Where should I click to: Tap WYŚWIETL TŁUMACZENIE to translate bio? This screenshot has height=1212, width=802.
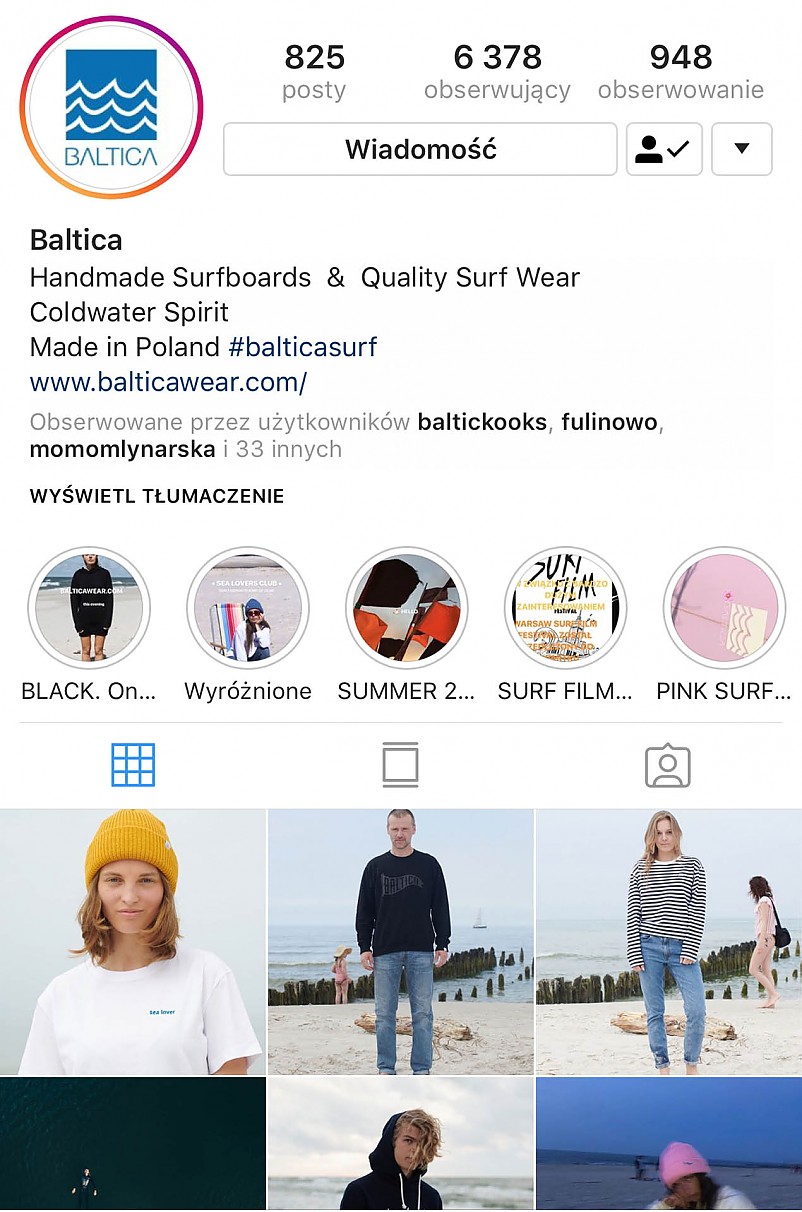point(157,496)
